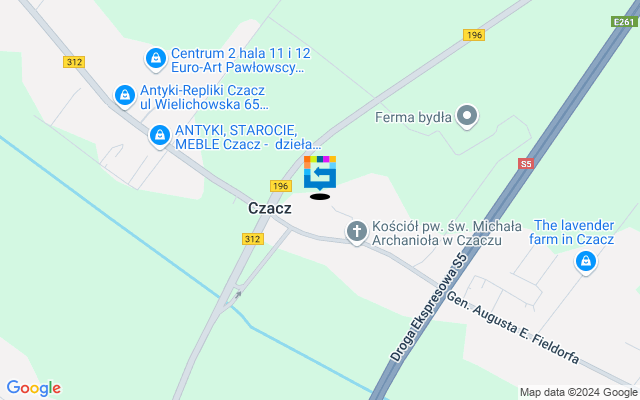The width and height of the screenshot is (640, 400).
Task: Select the ANTYKI, STAROCIE, MEBLE Czacz marker
Action: (159, 134)
